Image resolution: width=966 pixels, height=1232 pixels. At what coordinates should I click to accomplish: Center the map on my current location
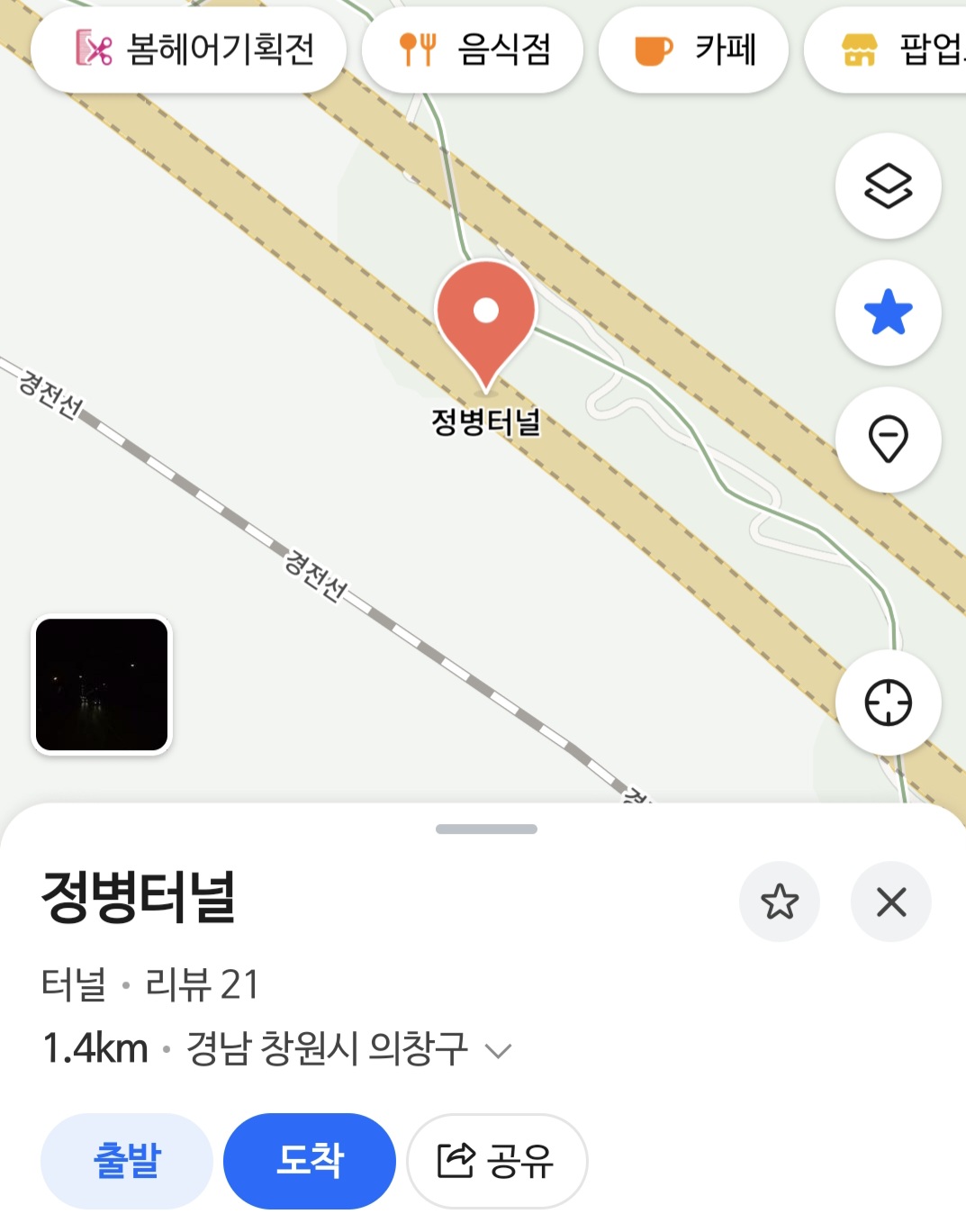pos(888,702)
